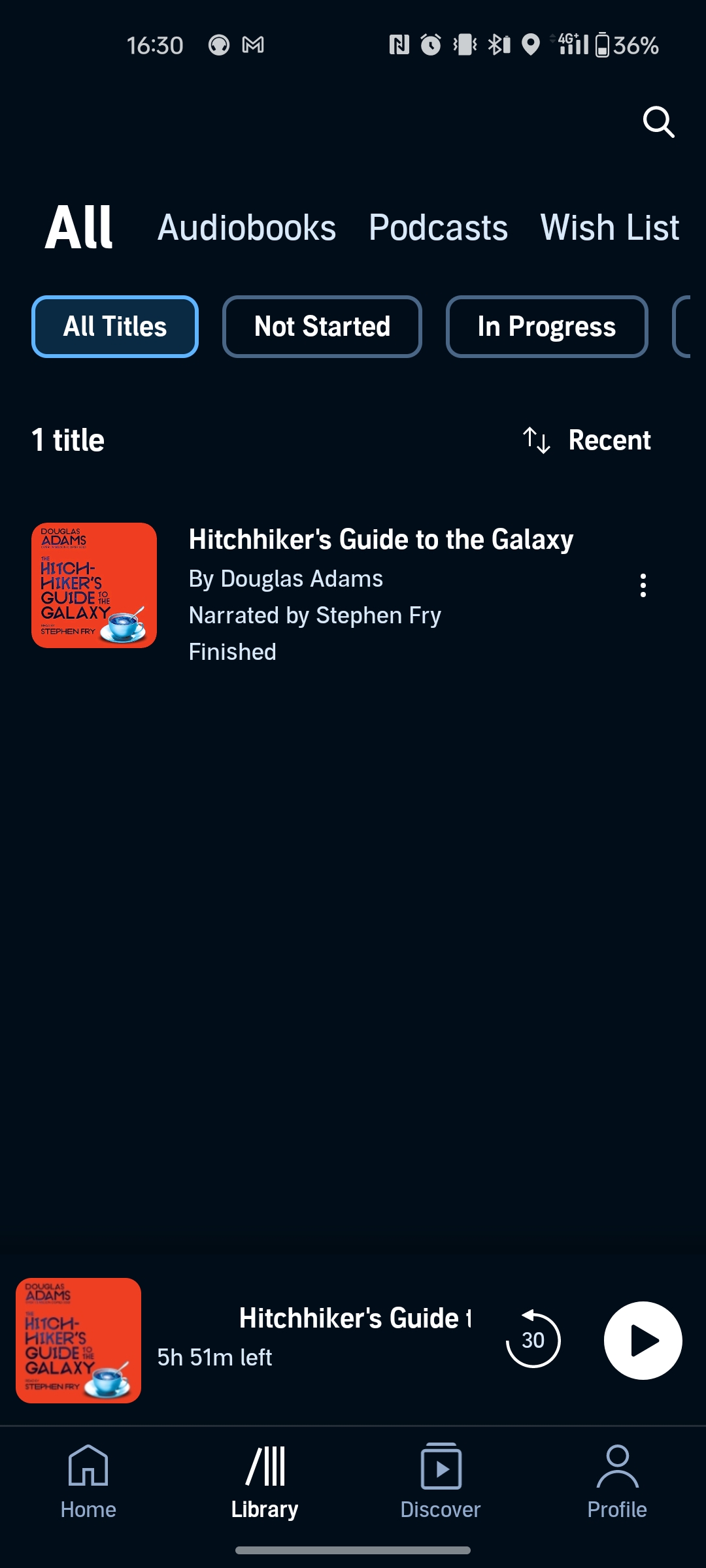Select the All Titles filter chip
Screen dimensions: 706x1568
coord(115,327)
